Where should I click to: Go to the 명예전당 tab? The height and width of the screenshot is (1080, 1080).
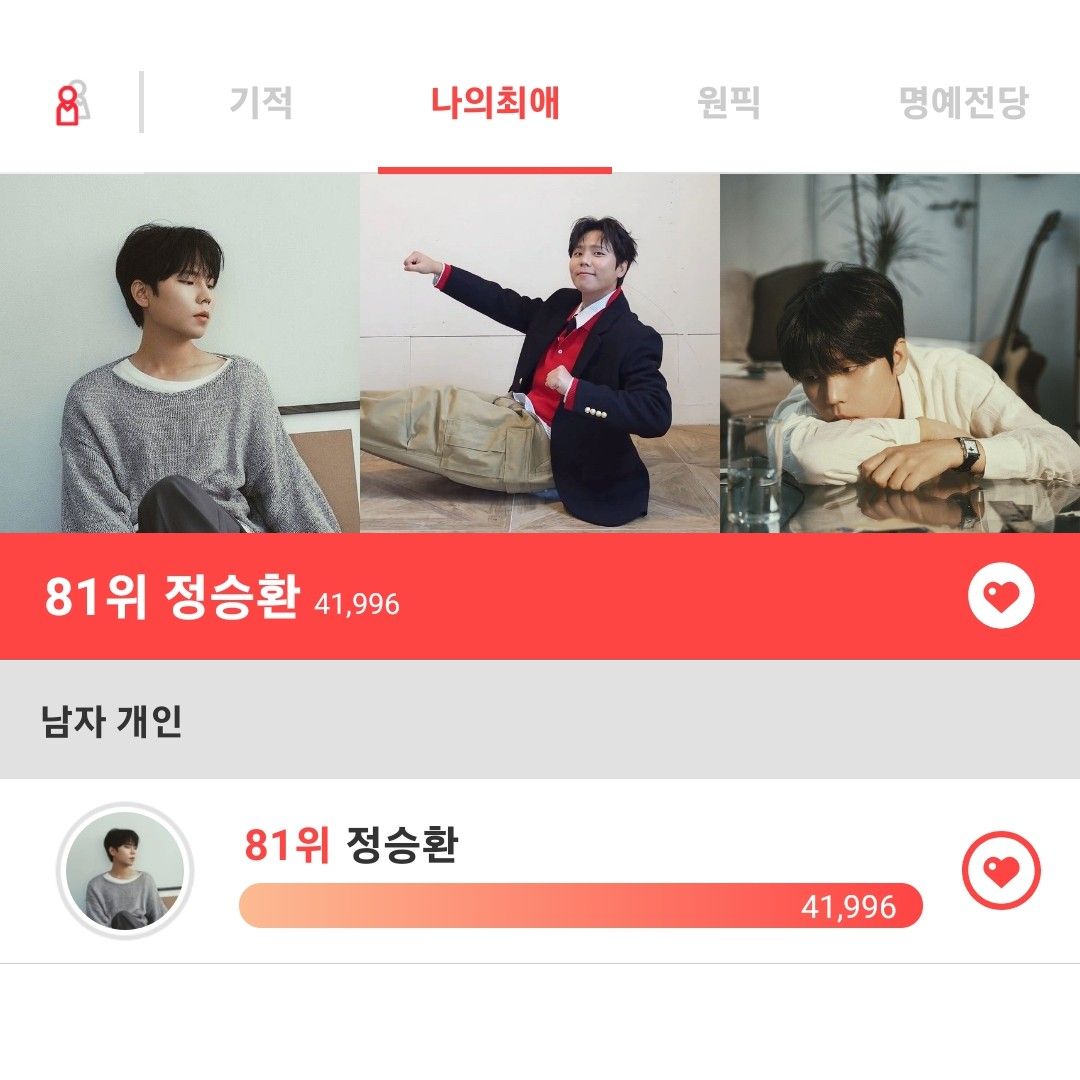coord(963,103)
